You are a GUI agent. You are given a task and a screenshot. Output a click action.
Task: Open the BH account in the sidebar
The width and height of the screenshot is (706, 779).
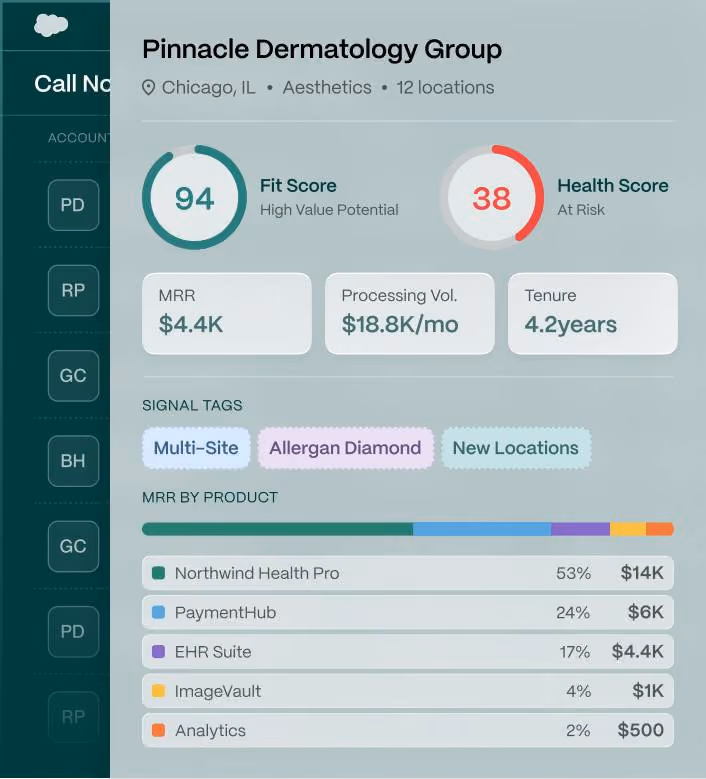pyautogui.click(x=74, y=461)
